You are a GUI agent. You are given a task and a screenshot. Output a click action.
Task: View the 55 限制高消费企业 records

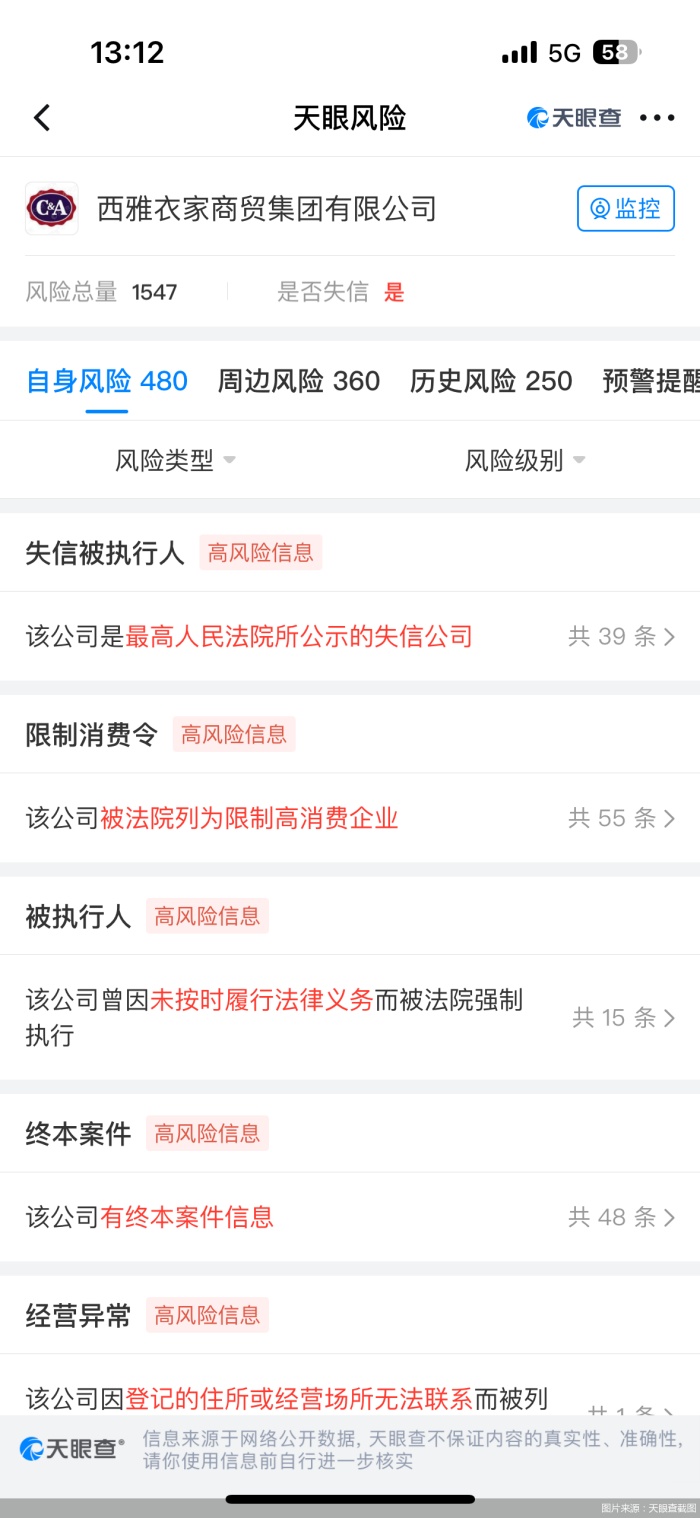[x=350, y=819]
